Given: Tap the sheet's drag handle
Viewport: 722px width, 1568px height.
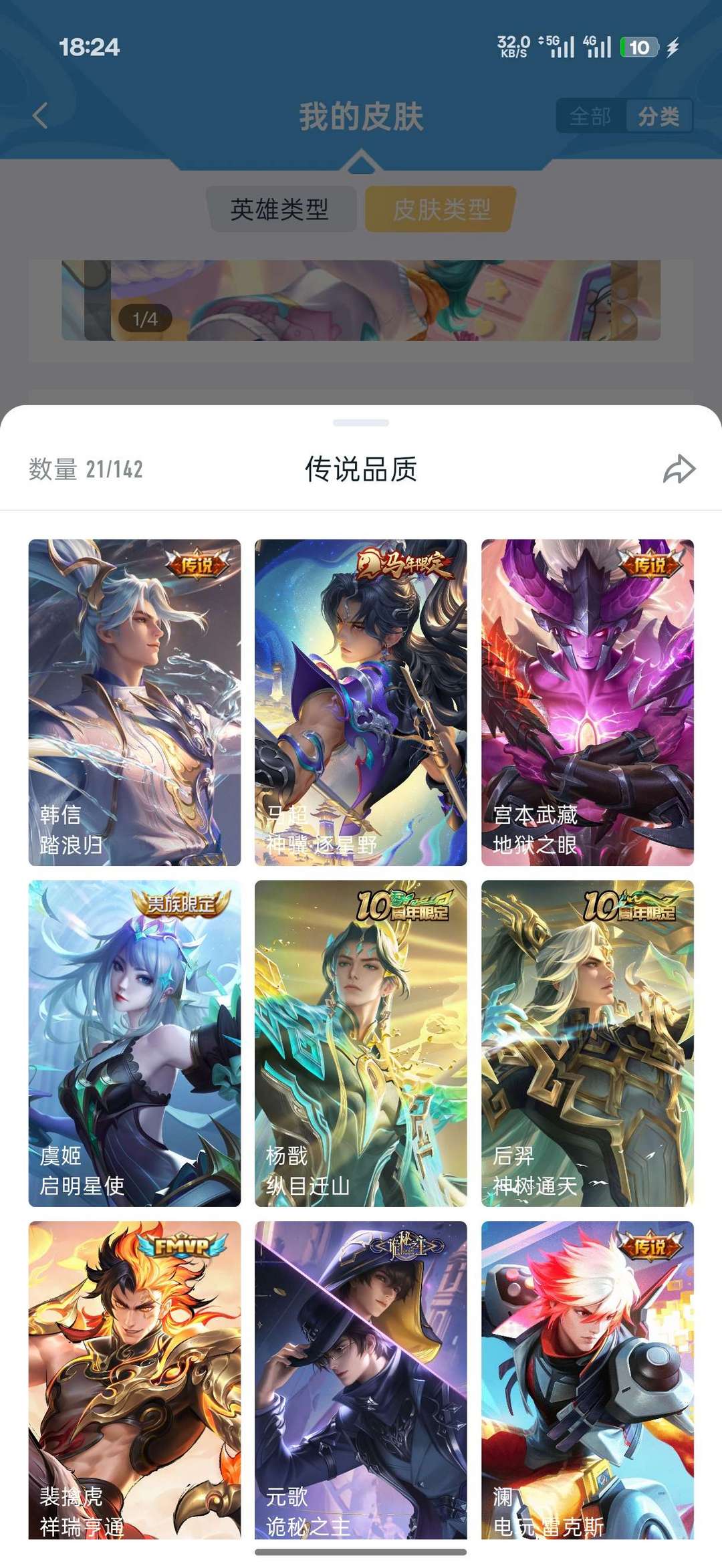Looking at the screenshot, I should [361, 423].
